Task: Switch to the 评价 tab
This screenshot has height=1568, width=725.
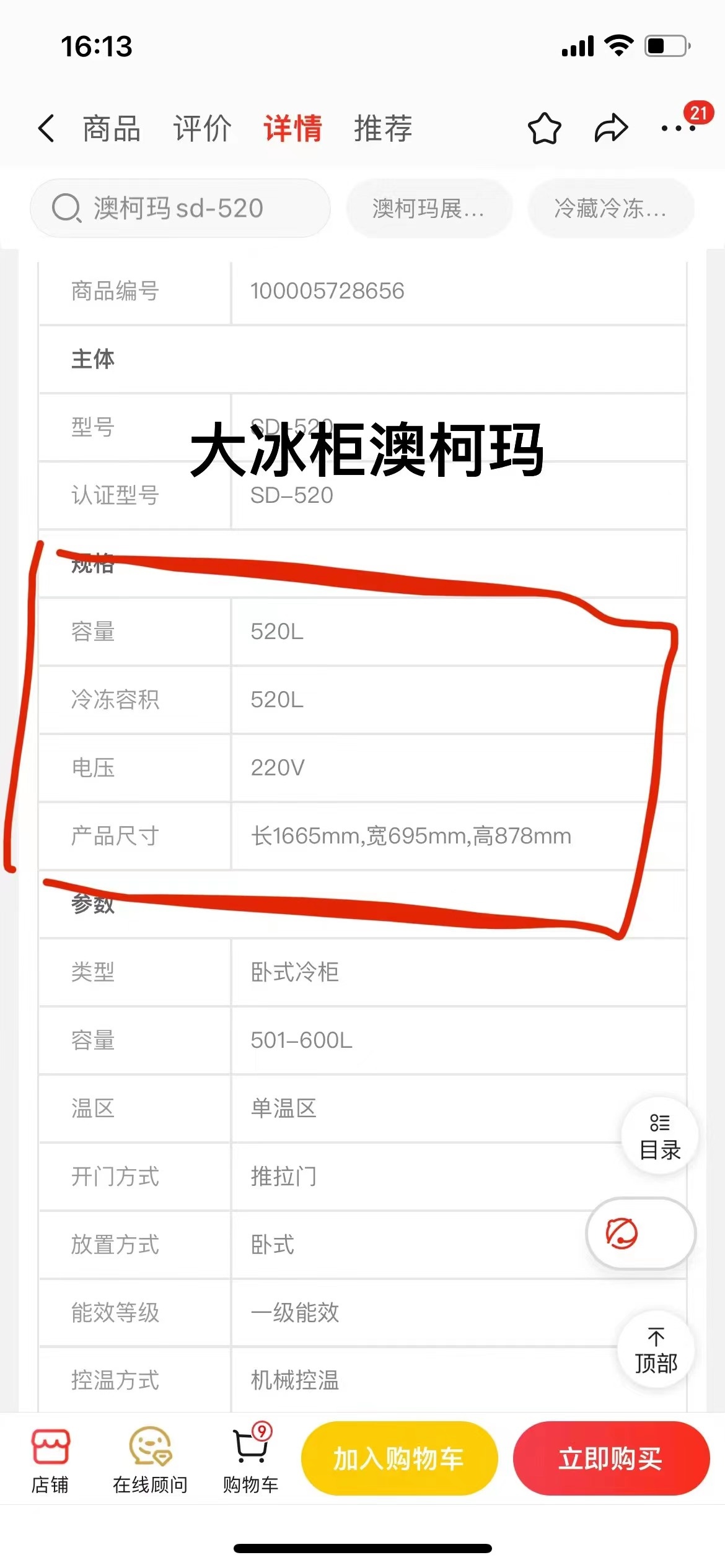Action: (202, 129)
